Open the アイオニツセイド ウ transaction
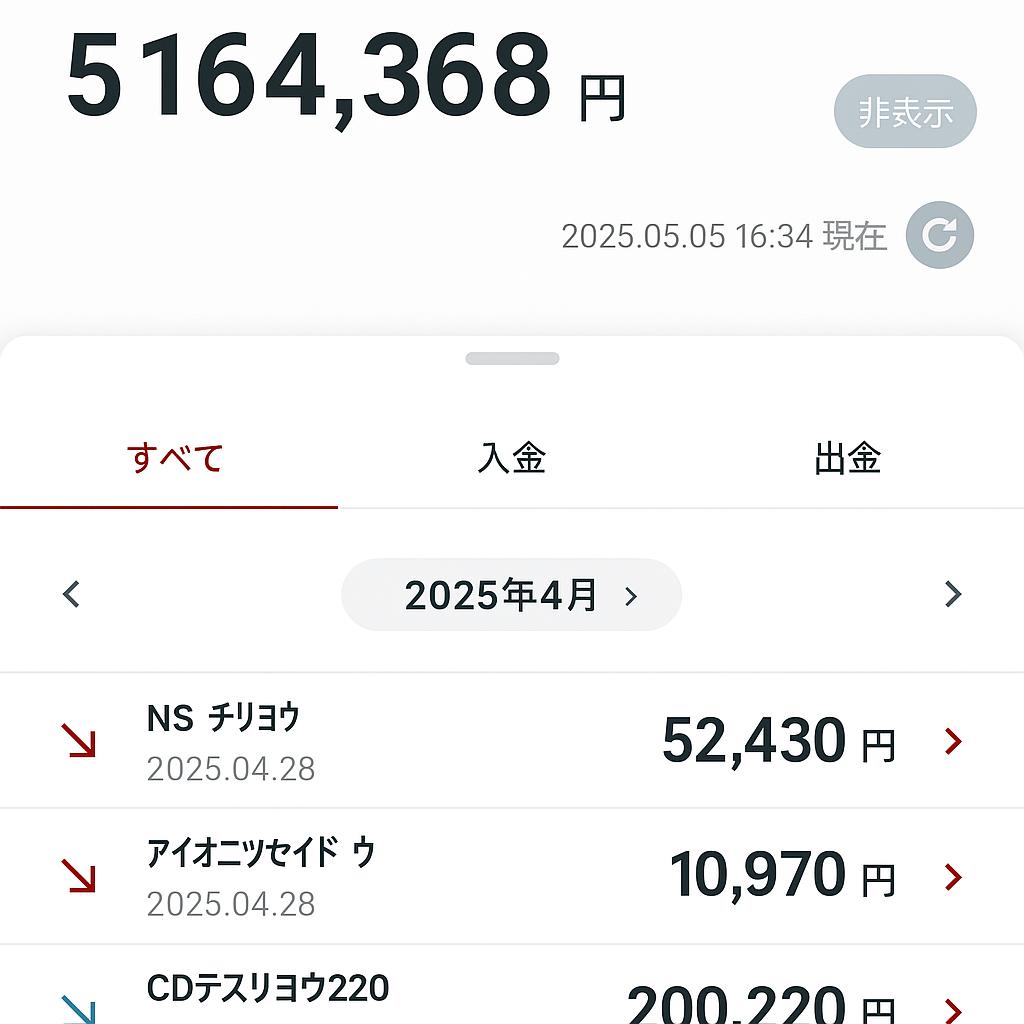Image resolution: width=1024 pixels, height=1024 pixels. point(511,877)
